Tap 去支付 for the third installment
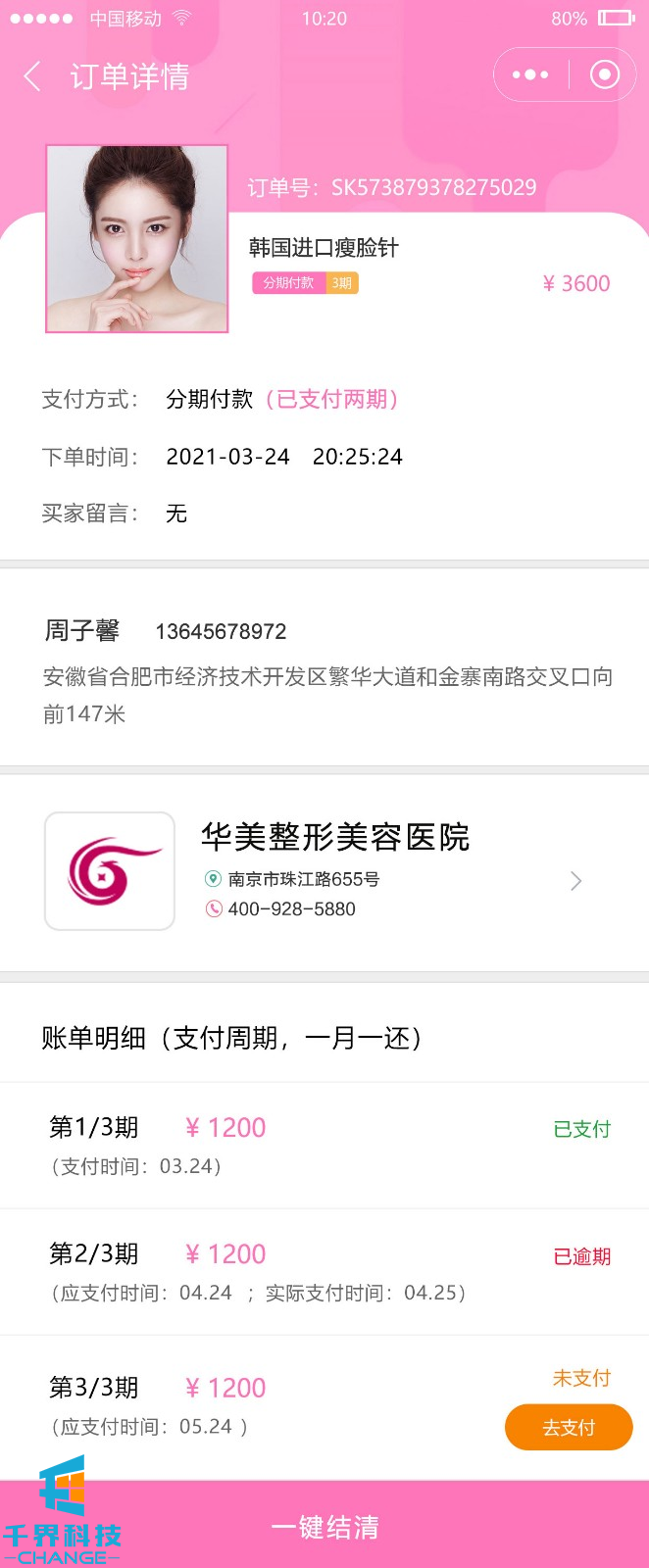Screen dimensions: 649x1568 (569, 1427)
